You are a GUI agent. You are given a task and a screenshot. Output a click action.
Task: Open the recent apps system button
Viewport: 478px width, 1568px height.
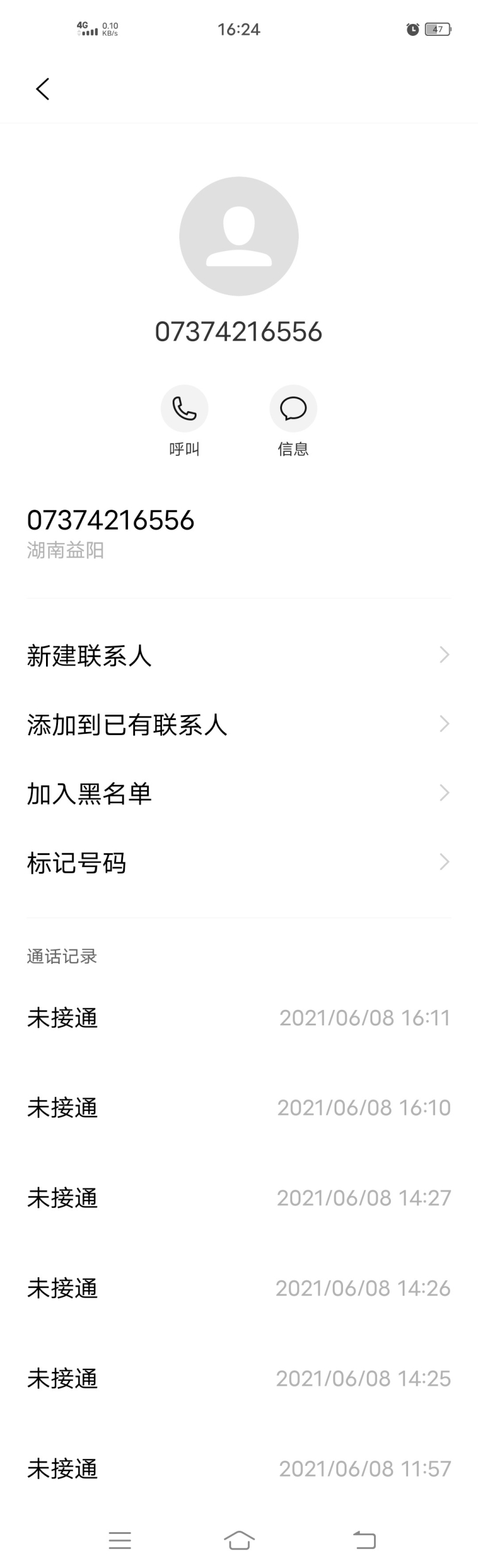click(120, 1540)
